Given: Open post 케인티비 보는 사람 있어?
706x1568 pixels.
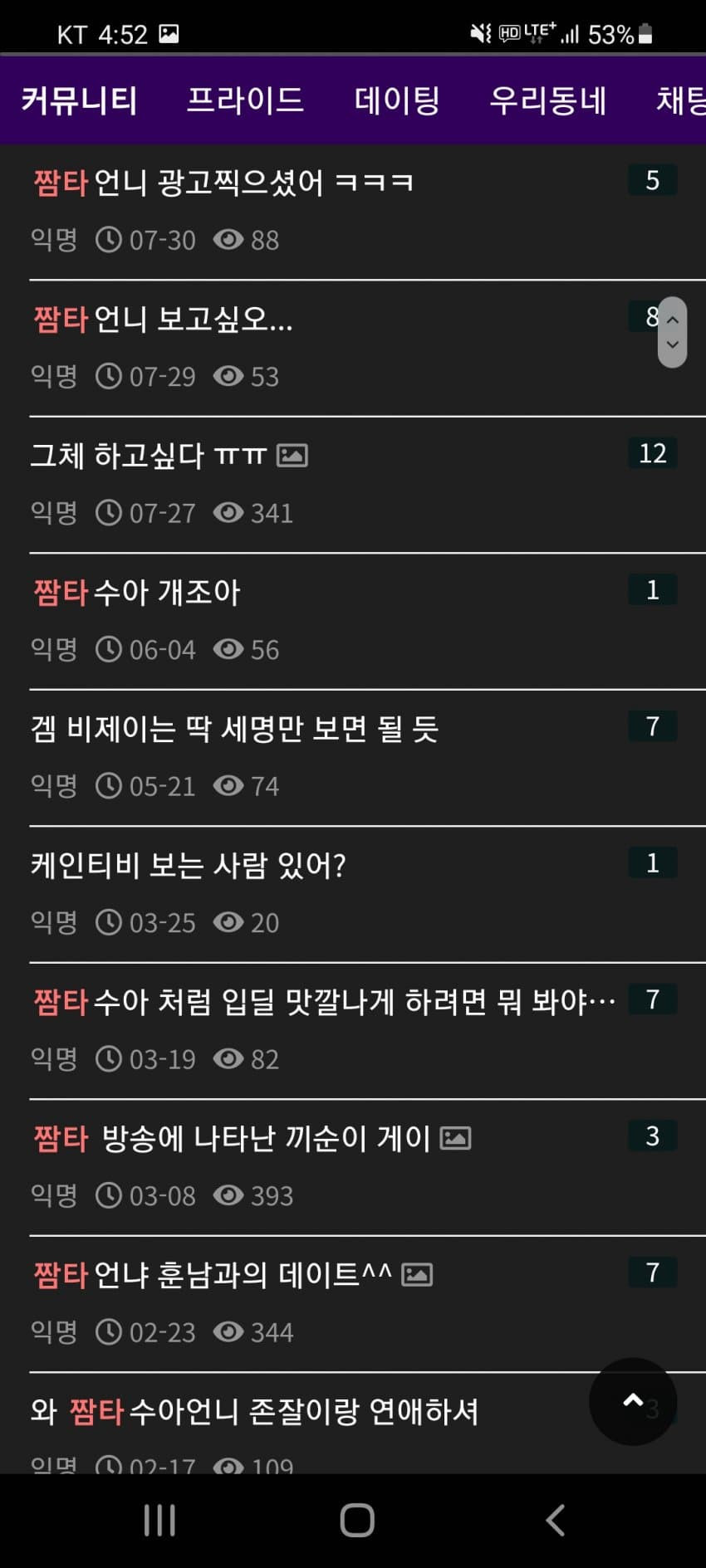Looking at the screenshot, I should (x=188, y=866).
